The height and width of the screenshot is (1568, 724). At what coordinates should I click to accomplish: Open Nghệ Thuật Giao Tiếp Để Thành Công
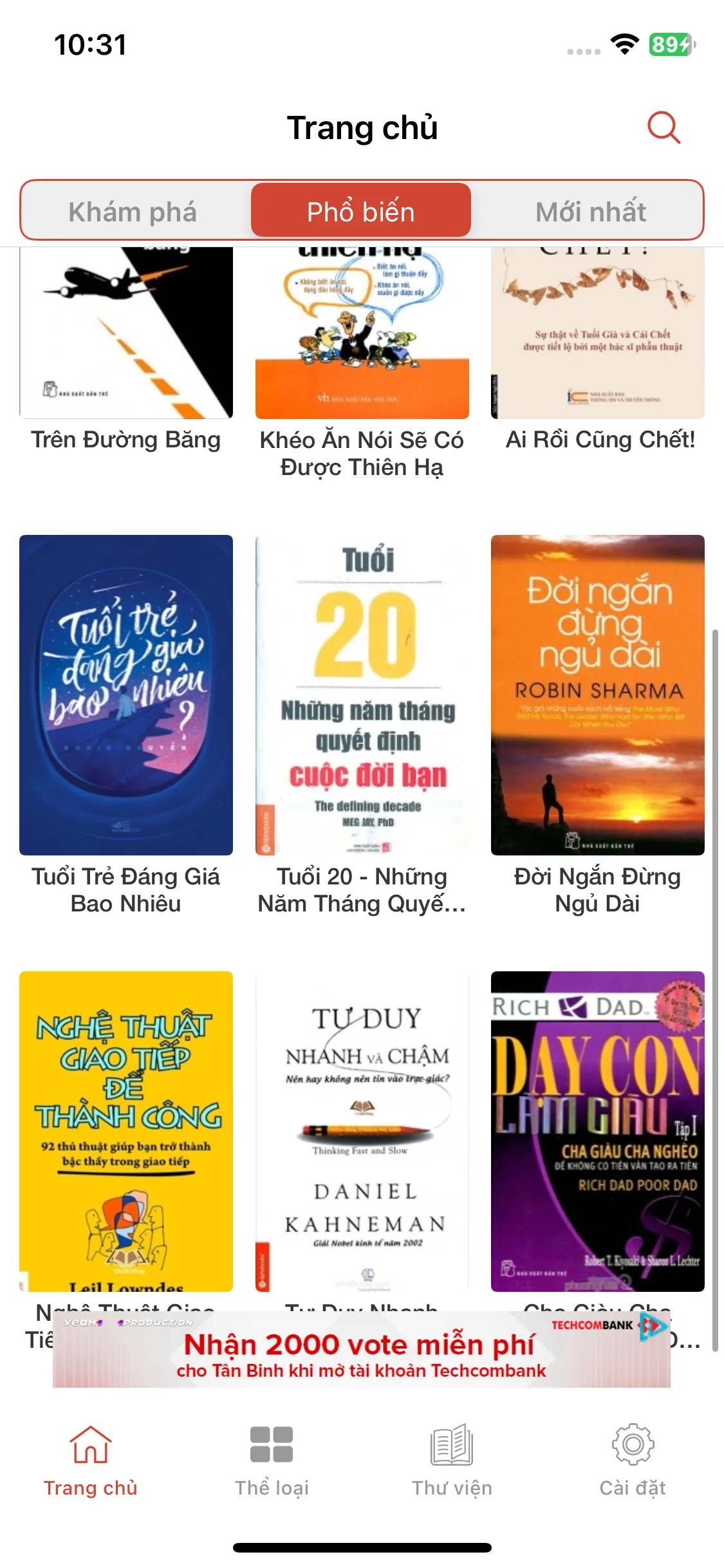point(126,1131)
